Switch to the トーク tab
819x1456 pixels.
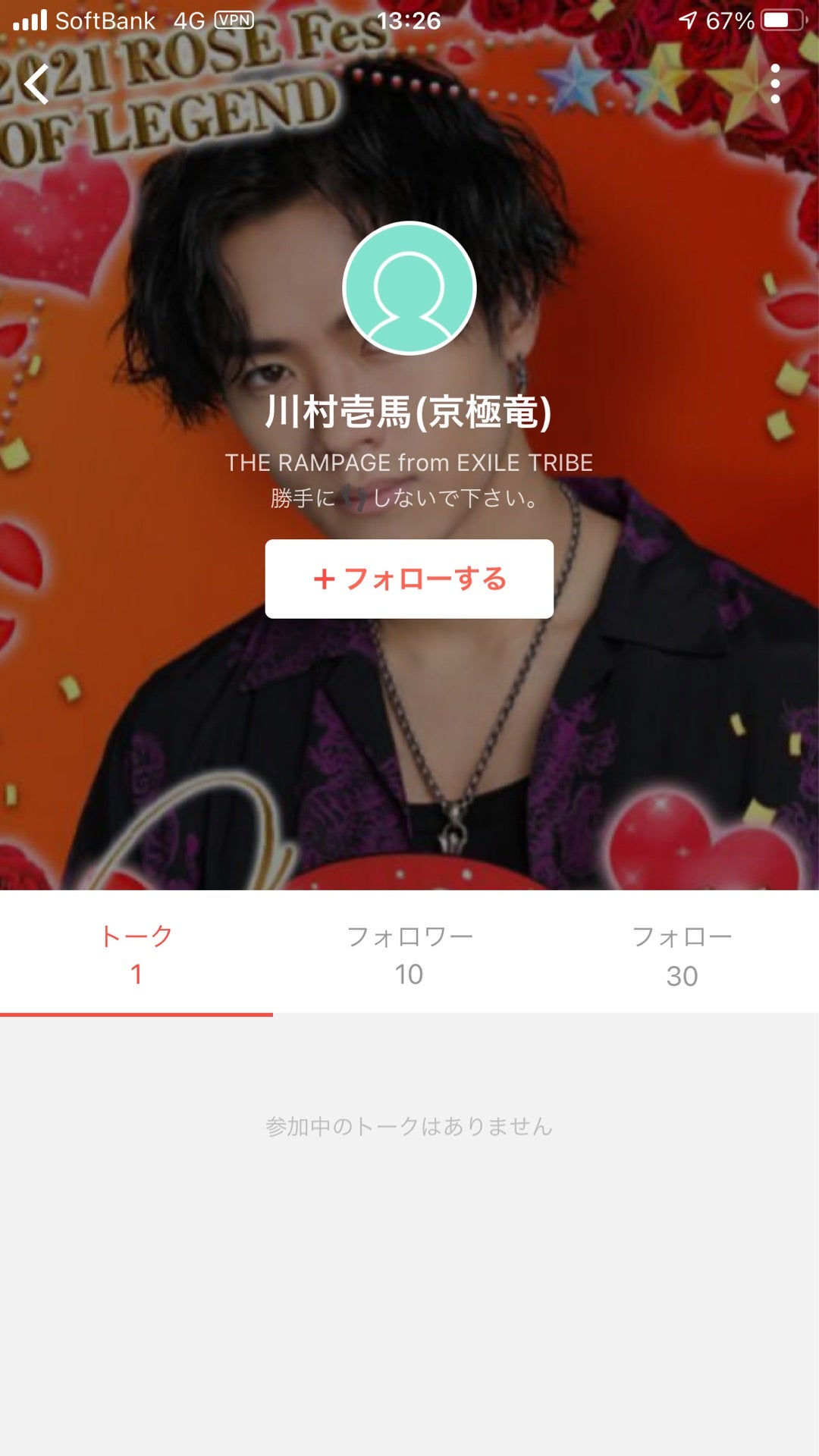(136, 954)
